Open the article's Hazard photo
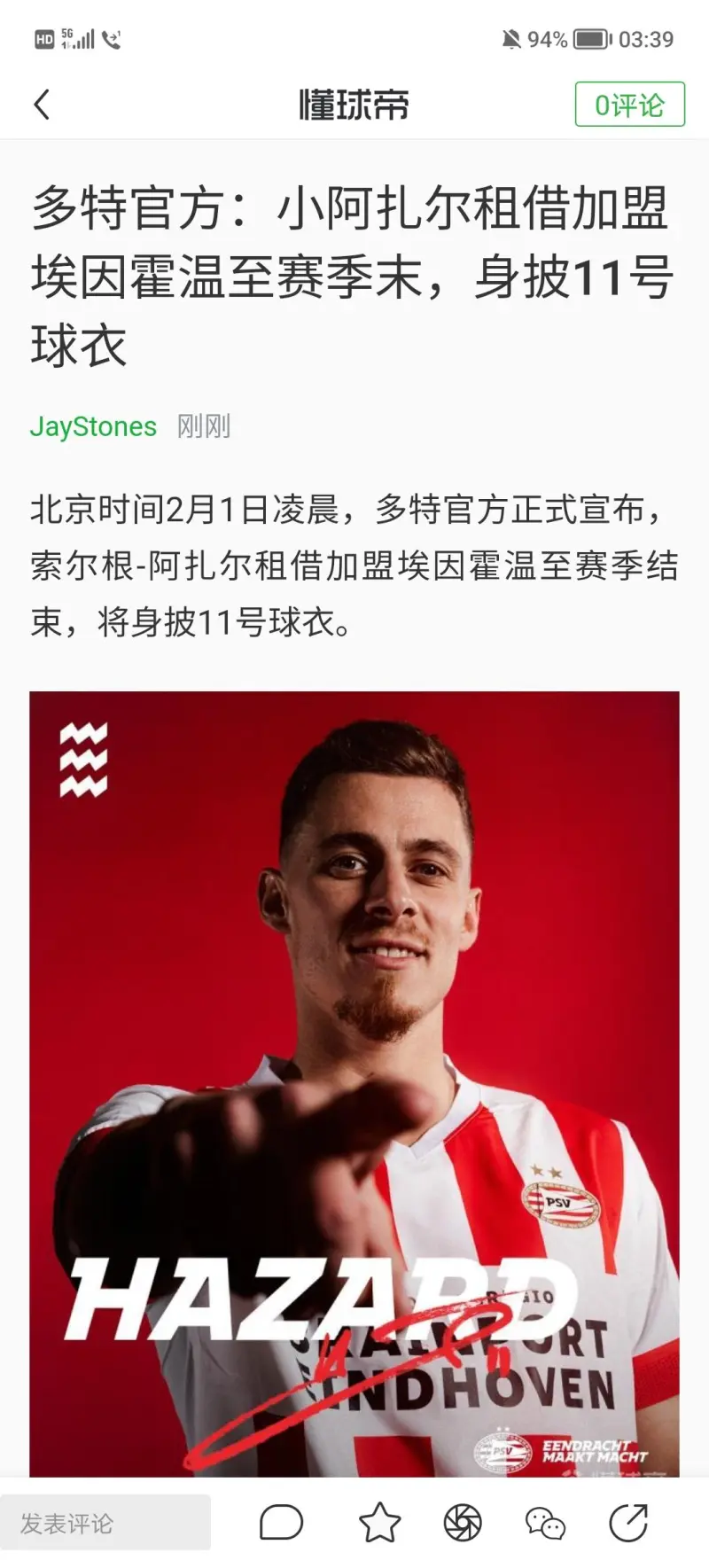This screenshot has height=1568, width=709. click(354, 1081)
